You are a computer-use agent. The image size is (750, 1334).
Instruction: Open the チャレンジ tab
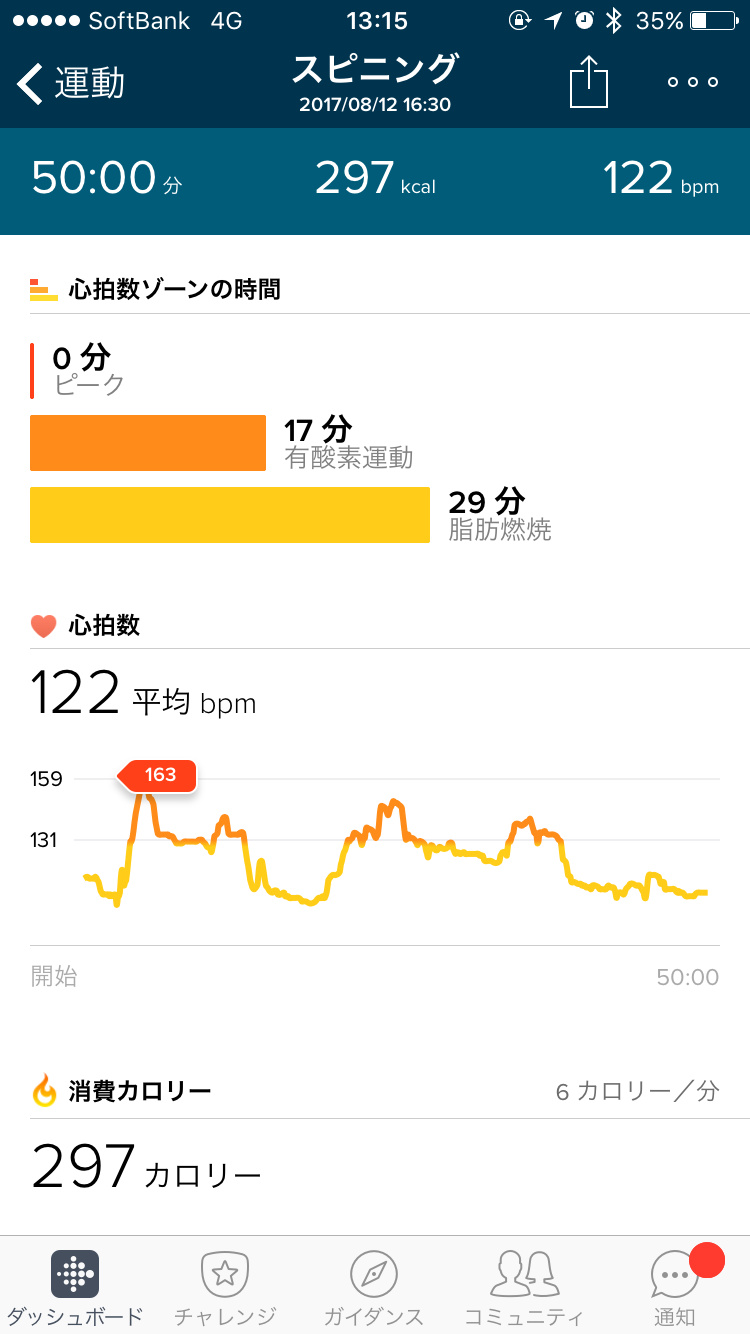[x=225, y=1287]
